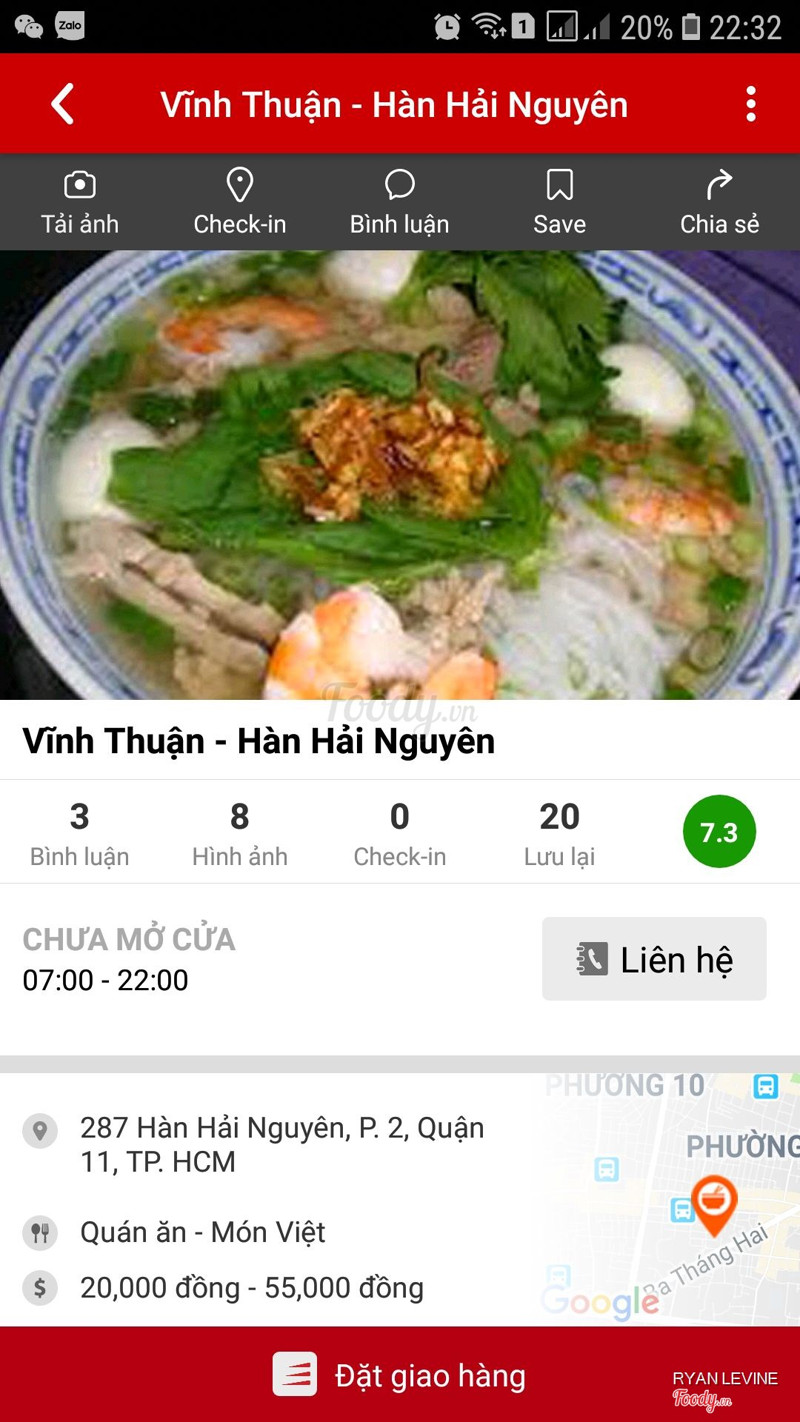Open the noodle soup cover photo
The height and width of the screenshot is (1422, 800).
(x=400, y=475)
